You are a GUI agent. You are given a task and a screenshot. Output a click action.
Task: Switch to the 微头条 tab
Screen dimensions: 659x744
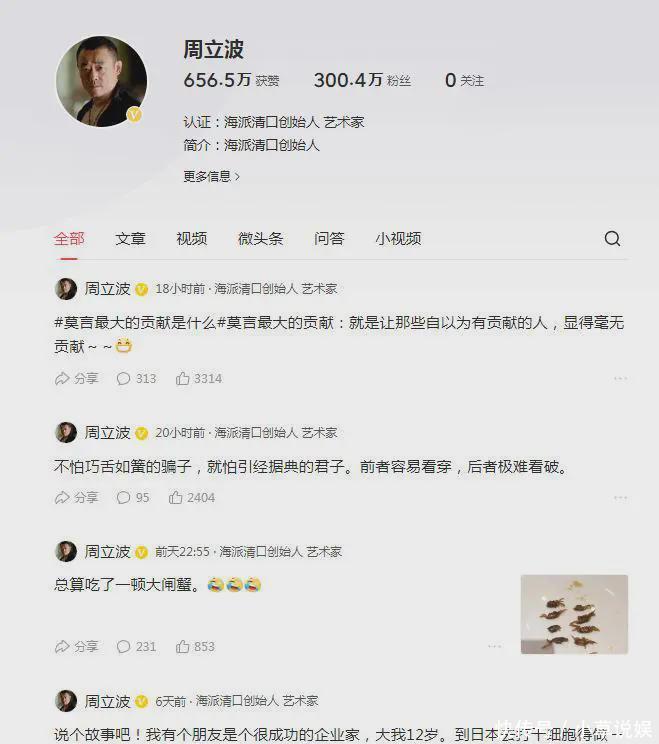click(x=260, y=238)
